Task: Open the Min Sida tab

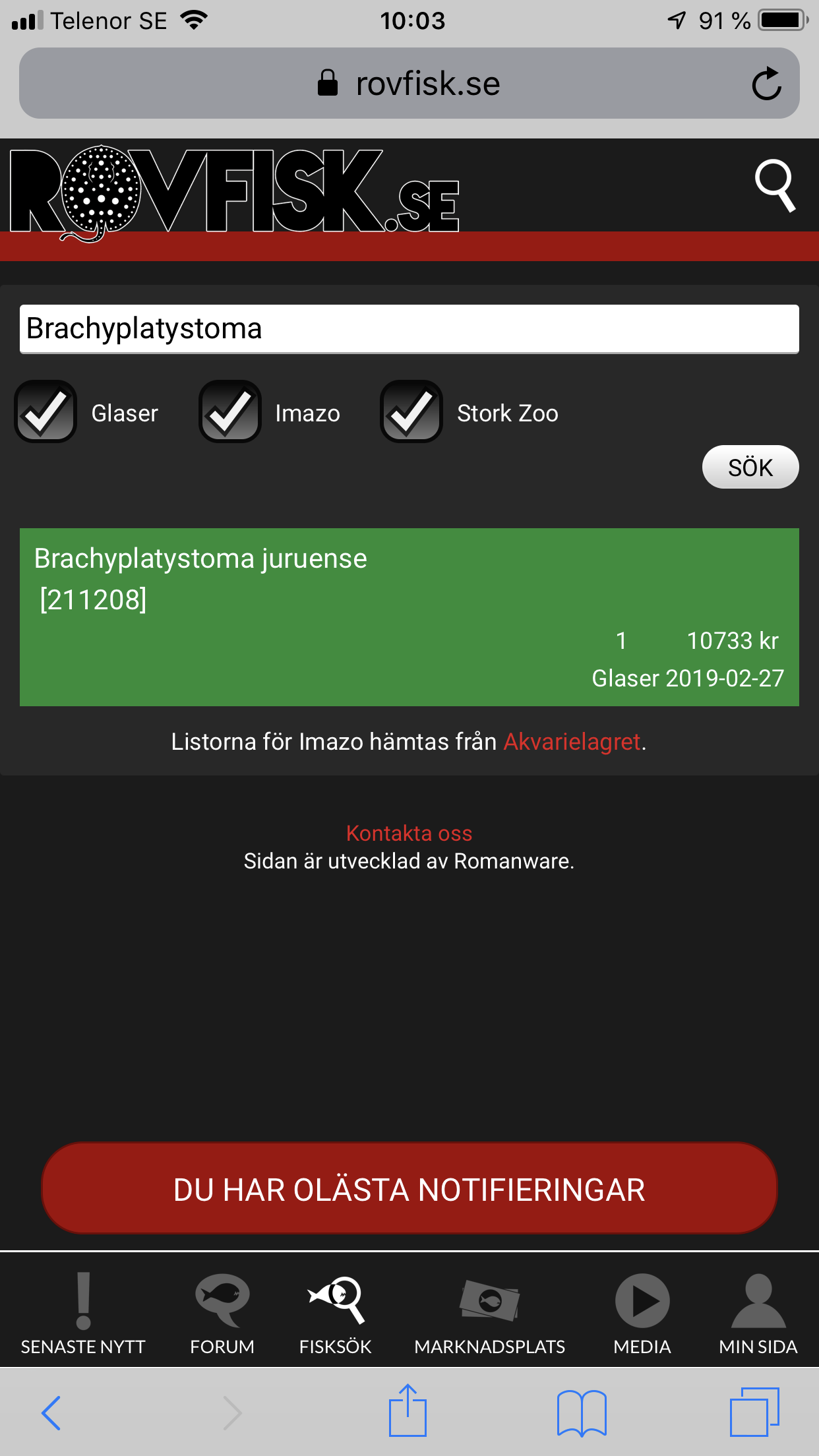Action: click(758, 1314)
